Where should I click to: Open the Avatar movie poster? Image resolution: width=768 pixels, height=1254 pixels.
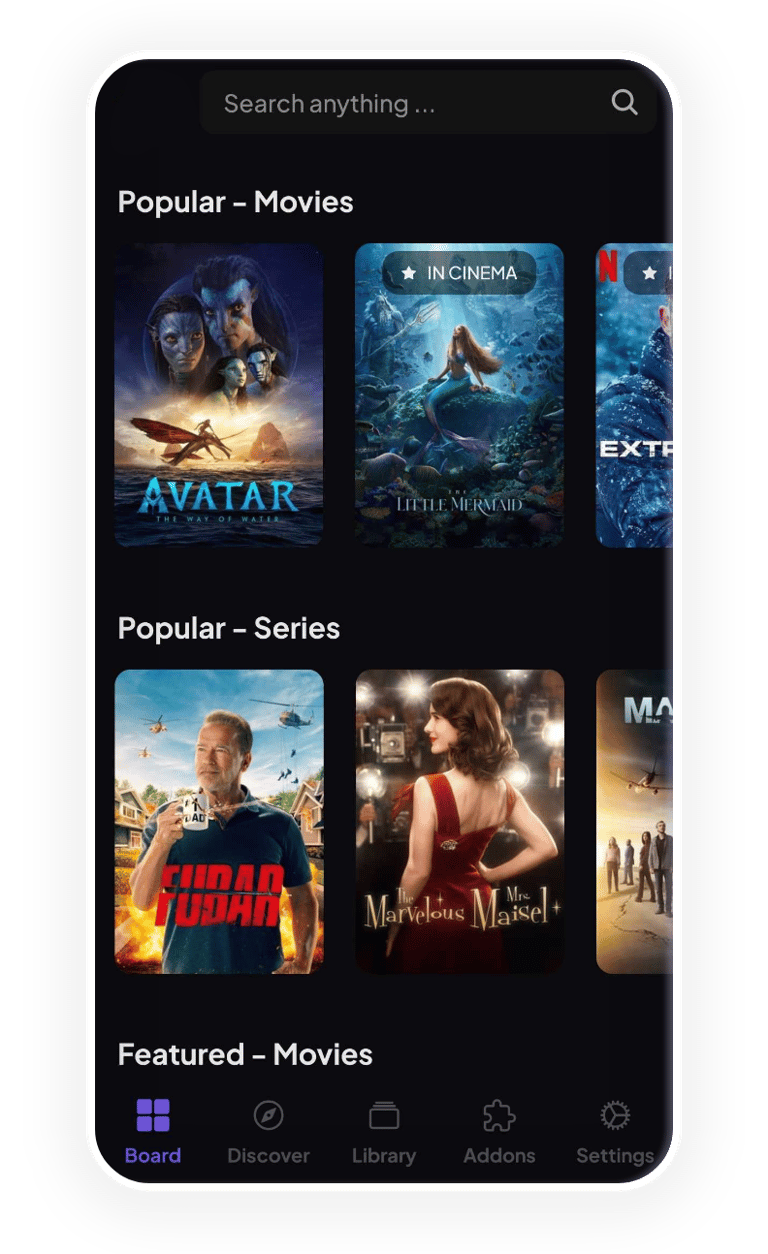point(219,396)
